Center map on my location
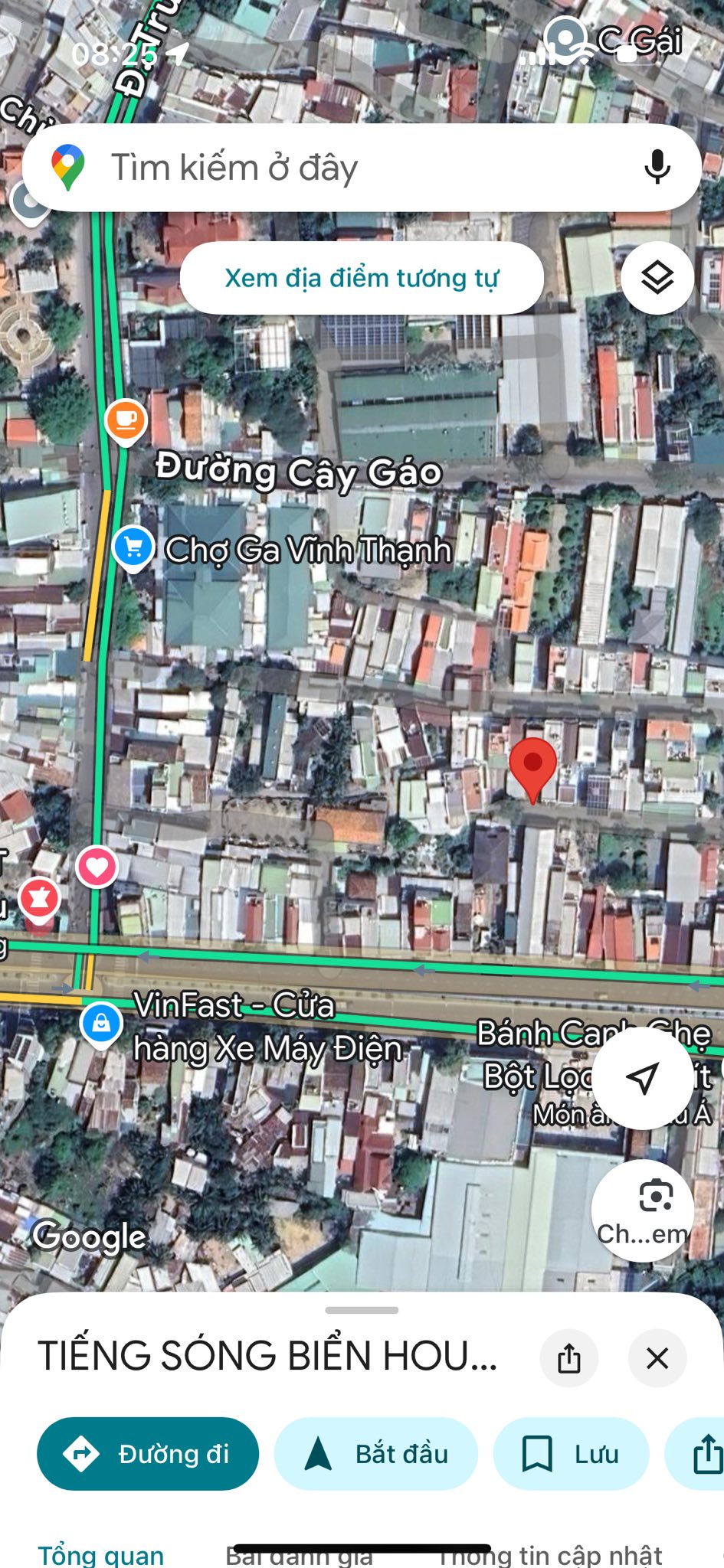 point(642,1077)
